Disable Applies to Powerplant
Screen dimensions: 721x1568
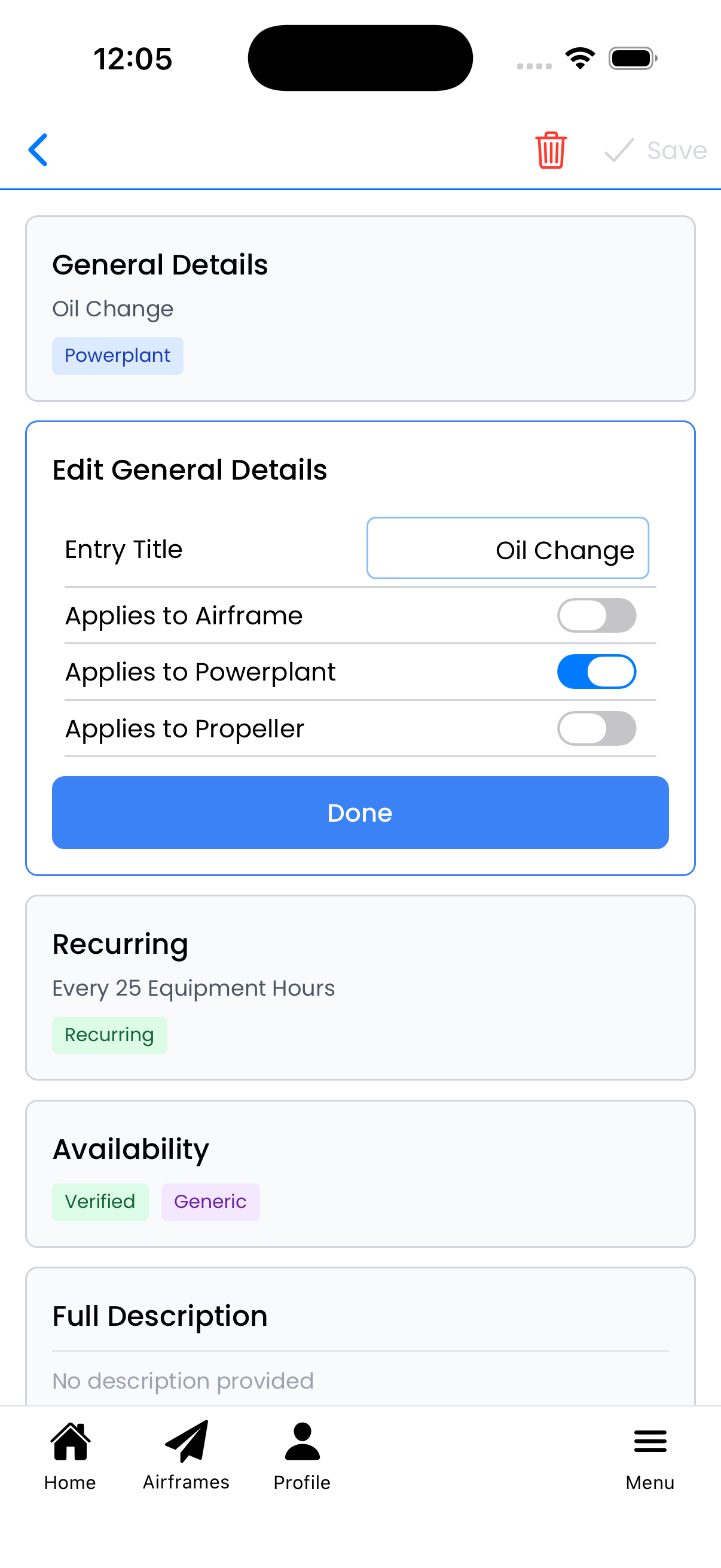pyautogui.click(x=596, y=672)
